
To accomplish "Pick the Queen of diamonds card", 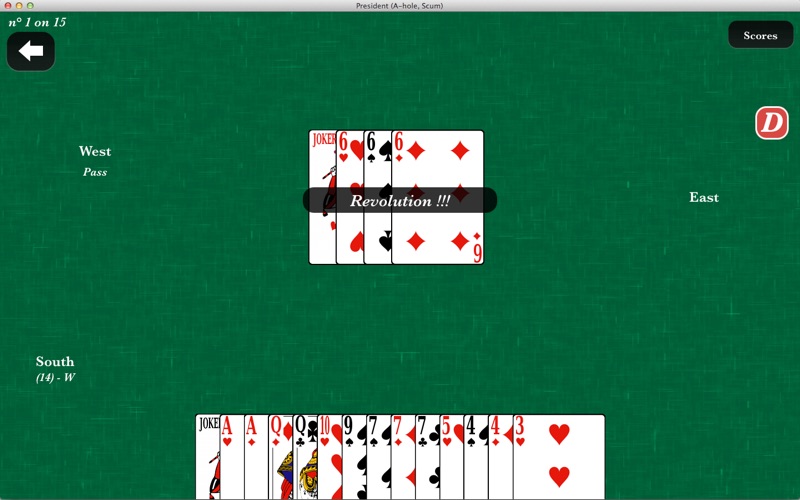I will [x=280, y=455].
